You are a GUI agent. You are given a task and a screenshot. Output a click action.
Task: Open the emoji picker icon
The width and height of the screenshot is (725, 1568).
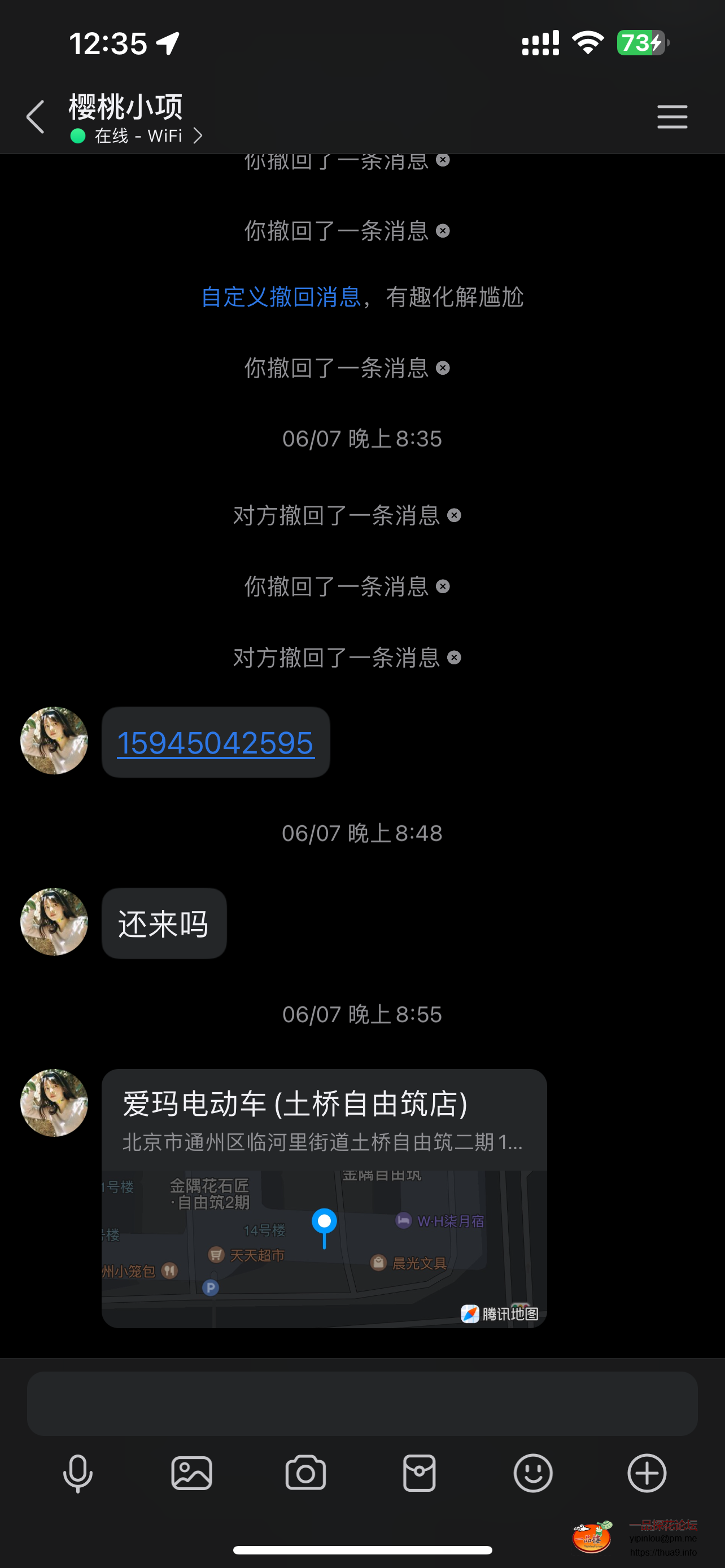533,1474
